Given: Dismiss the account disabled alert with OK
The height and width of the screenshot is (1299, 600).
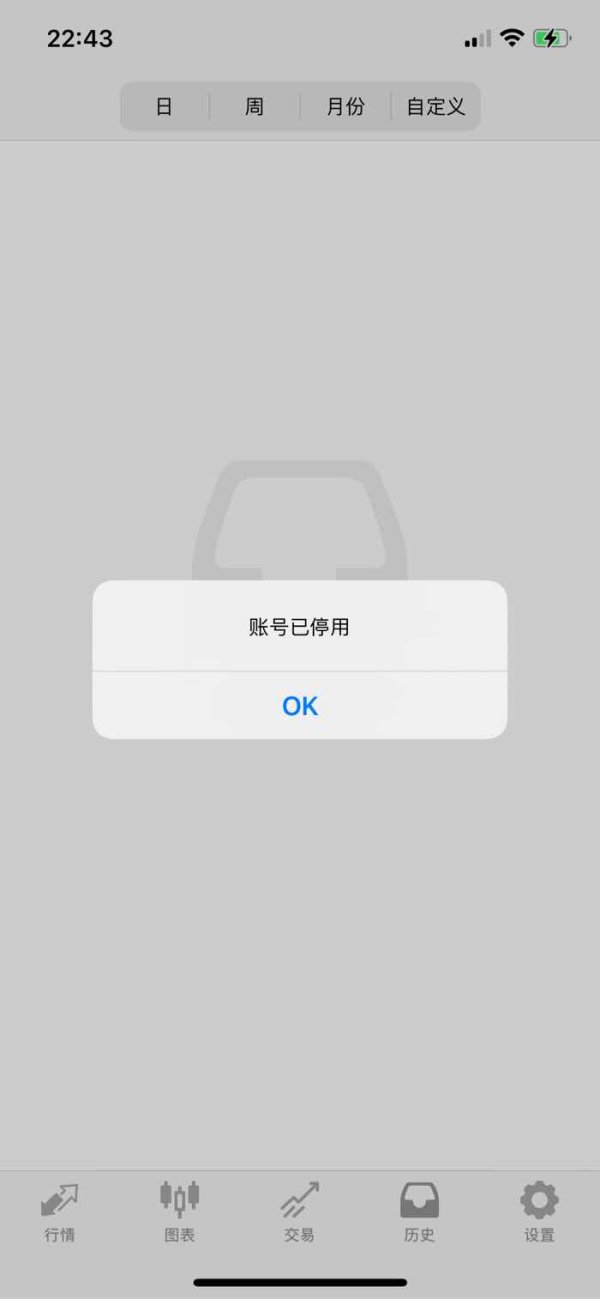Looking at the screenshot, I should pos(300,706).
